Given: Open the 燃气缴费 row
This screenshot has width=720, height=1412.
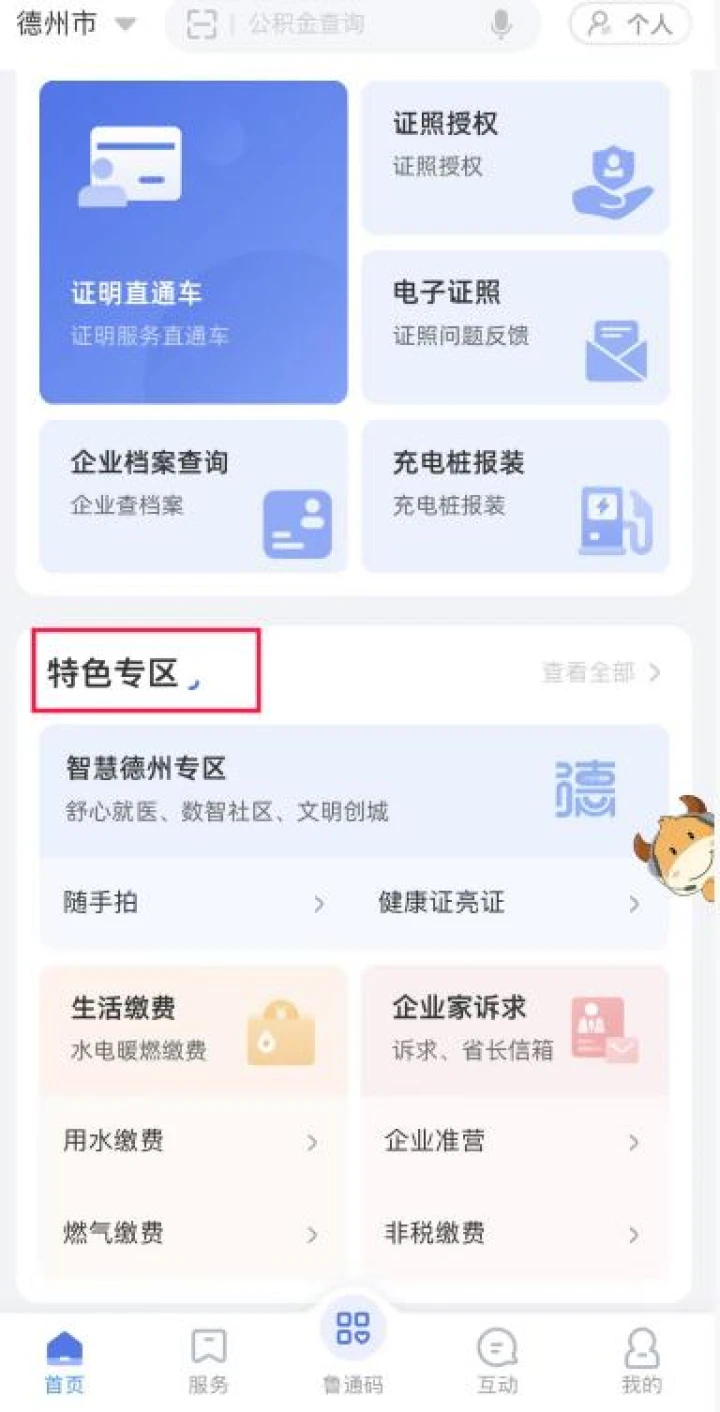Looking at the screenshot, I should click(193, 1234).
